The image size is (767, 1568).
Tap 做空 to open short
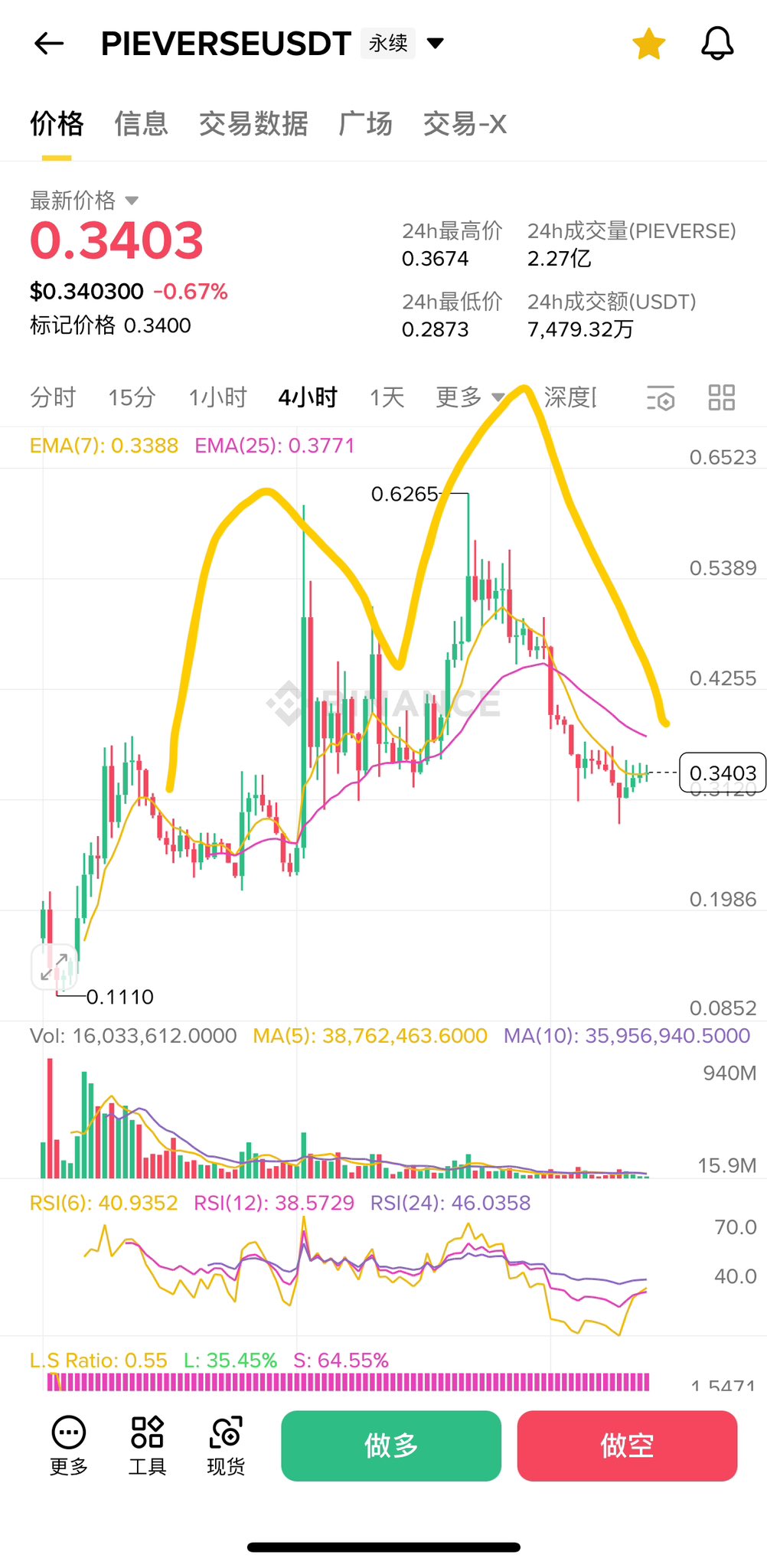(627, 1445)
